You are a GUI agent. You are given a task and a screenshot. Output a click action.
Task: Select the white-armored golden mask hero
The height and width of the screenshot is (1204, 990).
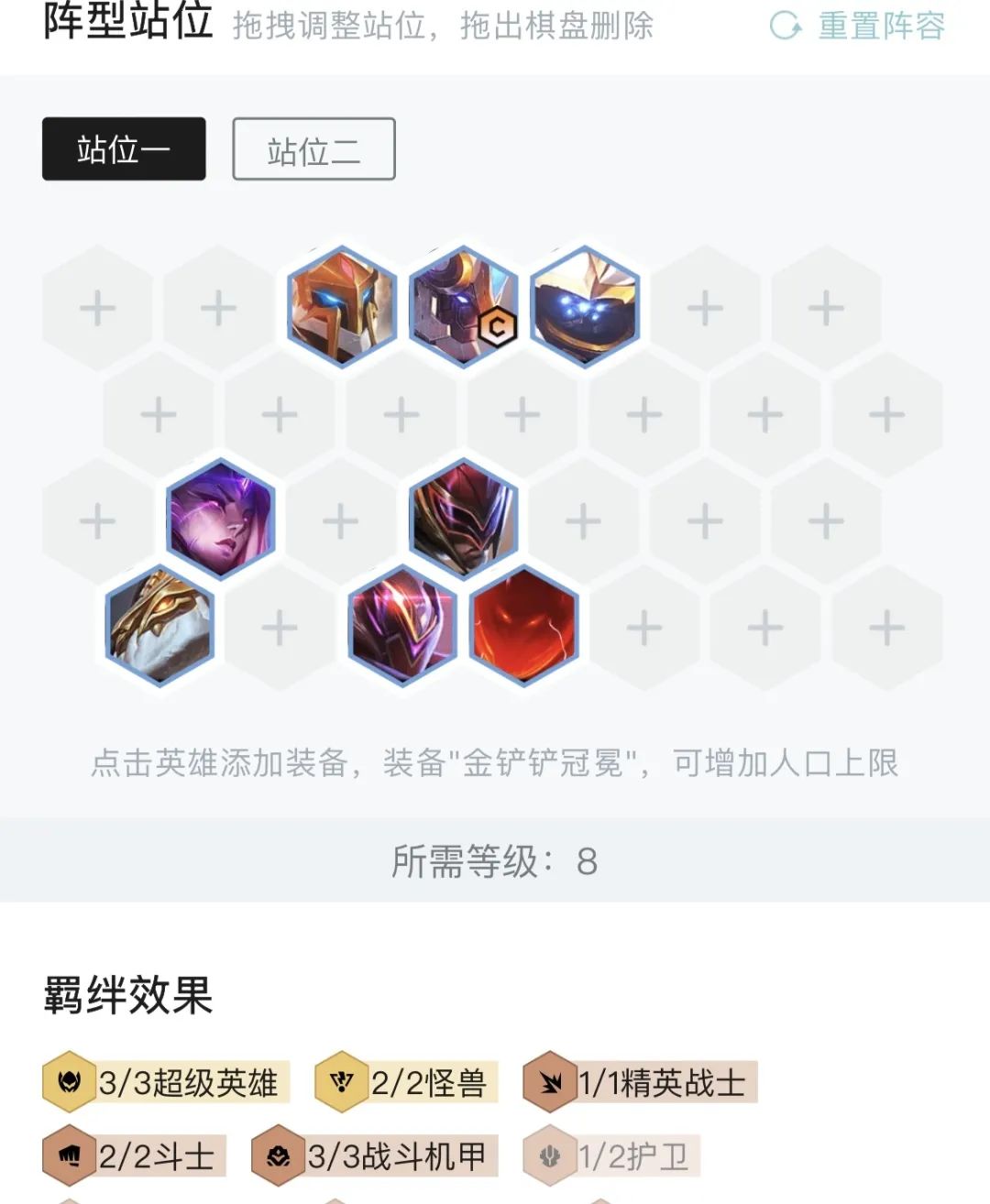[160, 626]
